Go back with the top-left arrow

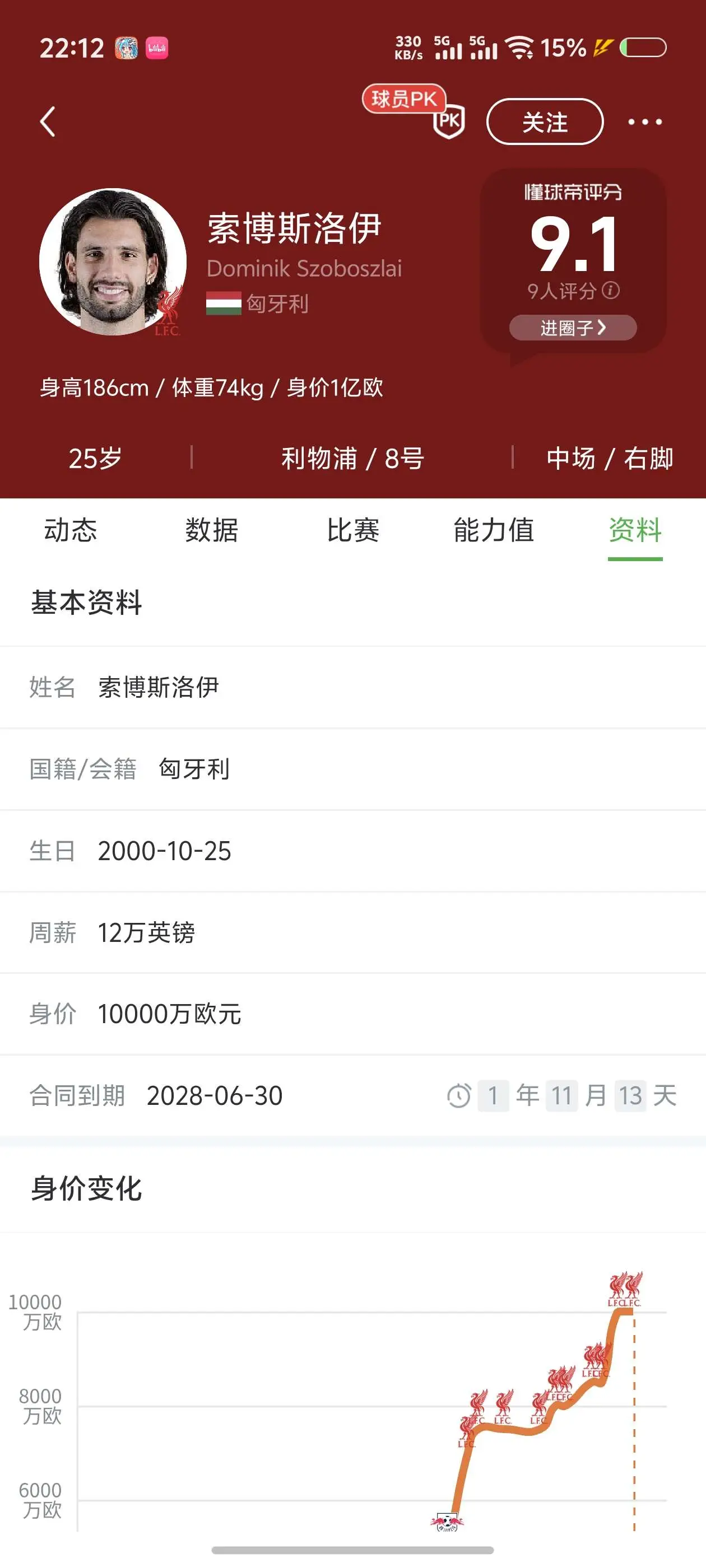(48, 121)
